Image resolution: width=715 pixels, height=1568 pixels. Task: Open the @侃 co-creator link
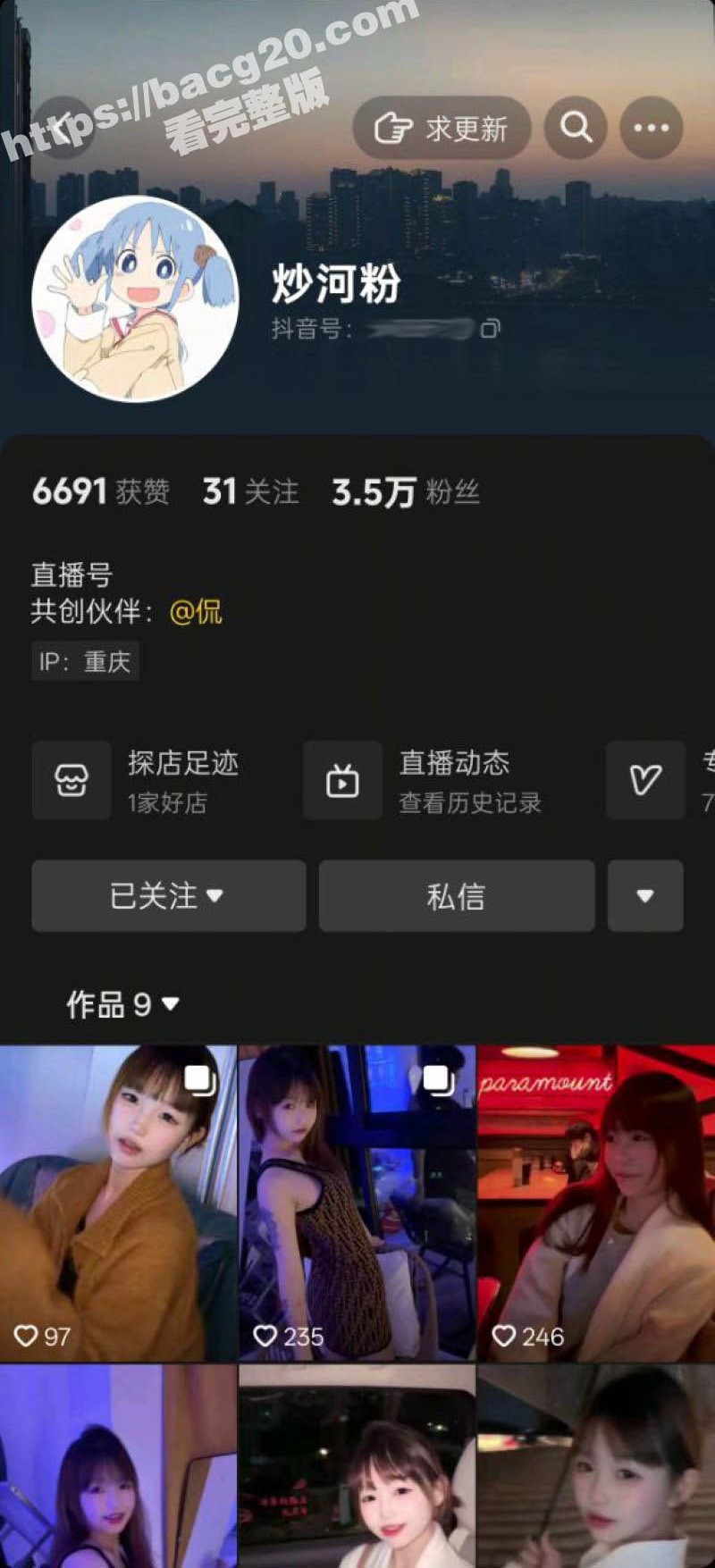pos(196,612)
